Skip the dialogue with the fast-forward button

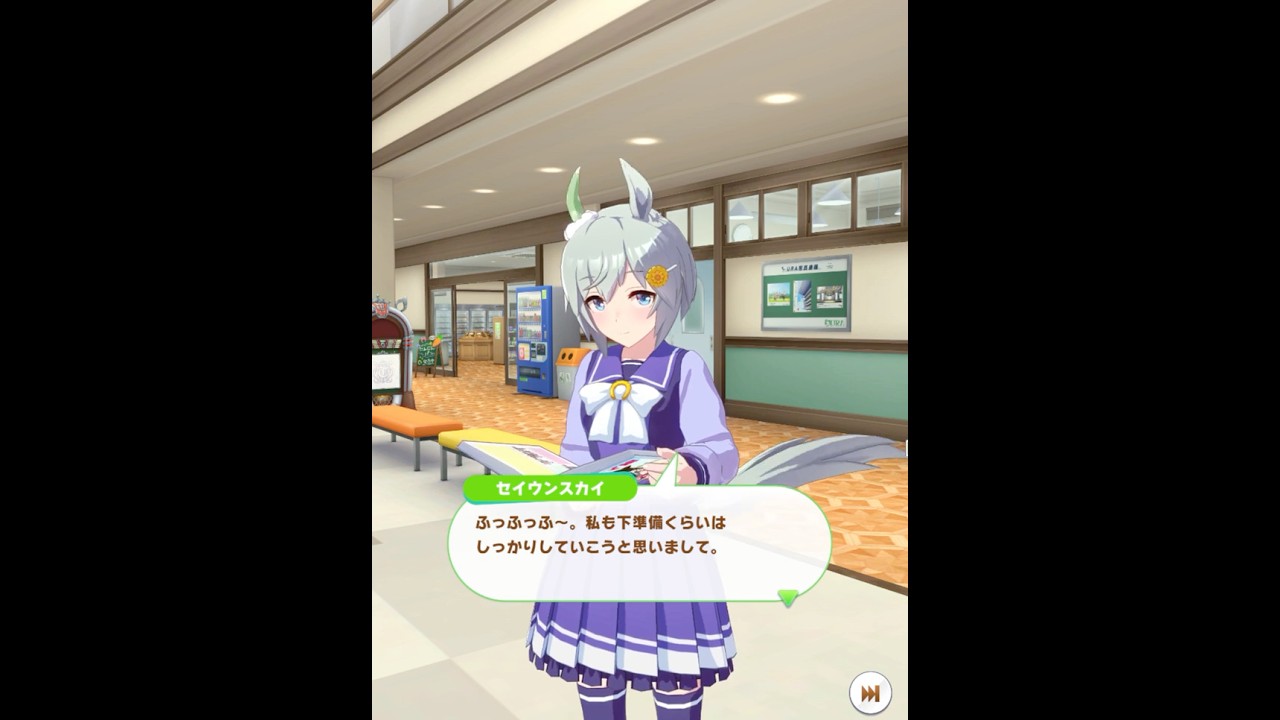coord(870,692)
